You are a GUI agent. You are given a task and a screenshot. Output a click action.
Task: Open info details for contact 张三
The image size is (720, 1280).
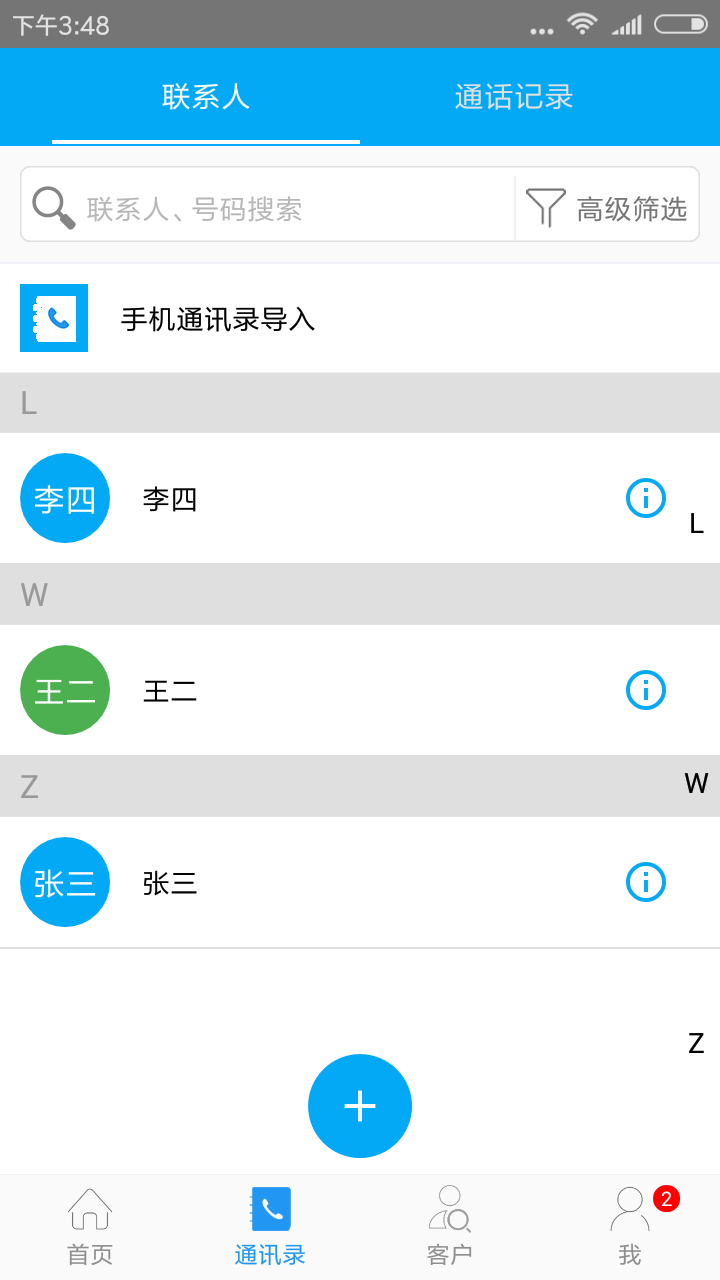tap(645, 882)
